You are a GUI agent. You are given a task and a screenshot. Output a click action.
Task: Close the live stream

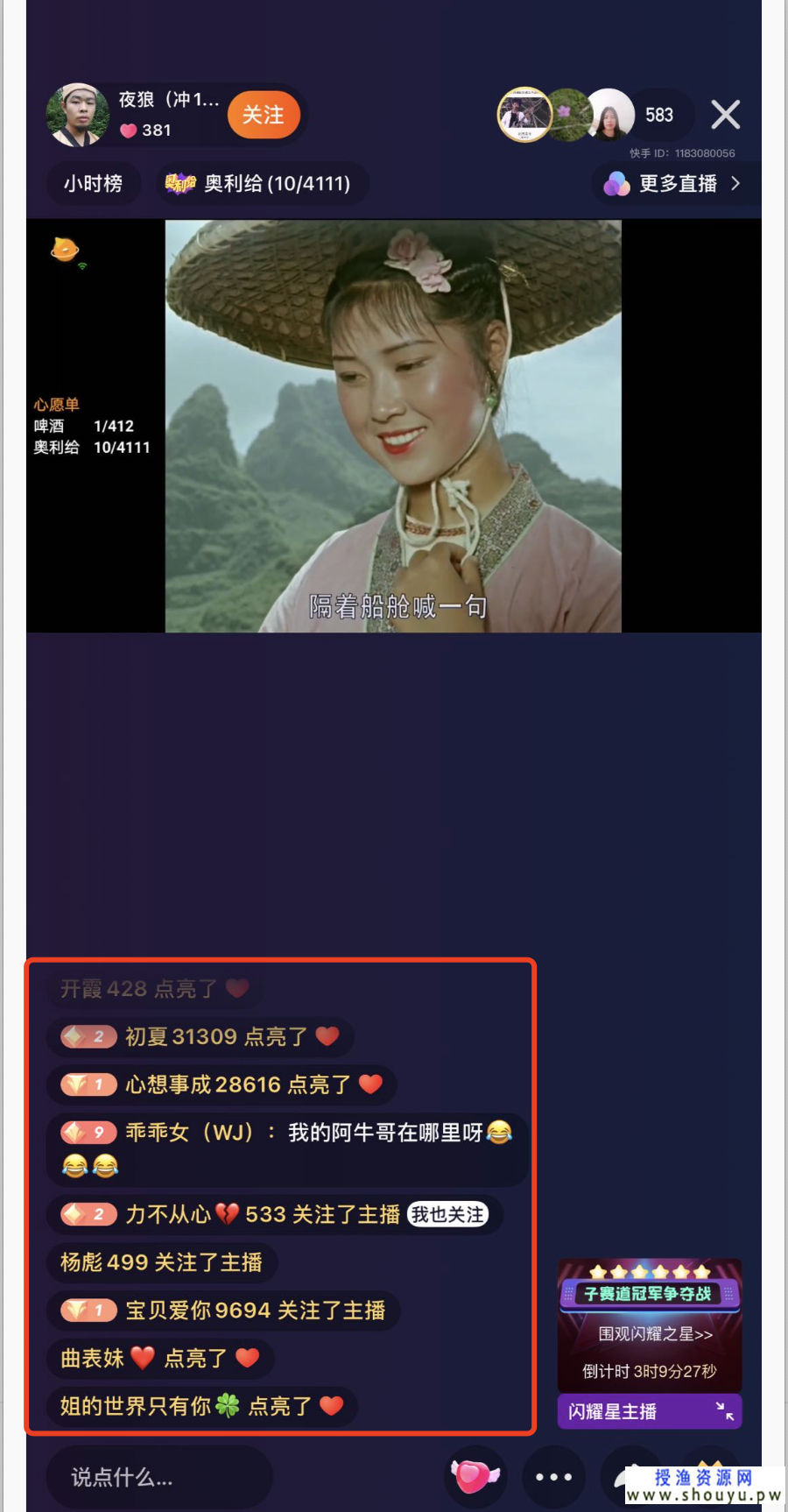[x=725, y=115]
